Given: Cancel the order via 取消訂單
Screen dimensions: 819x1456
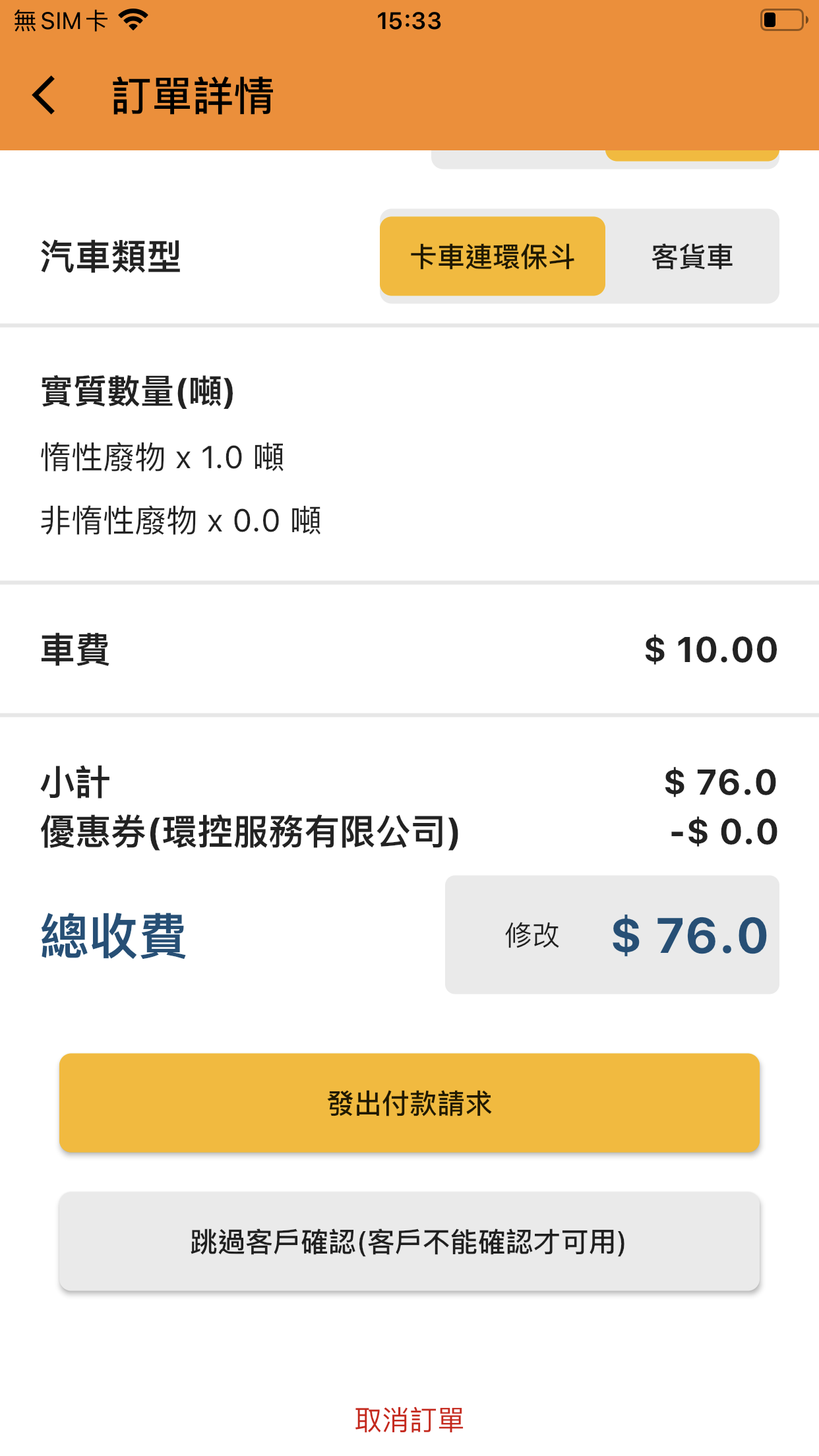Looking at the screenshot, I should pyautogui.click(x=409, y=1420).
